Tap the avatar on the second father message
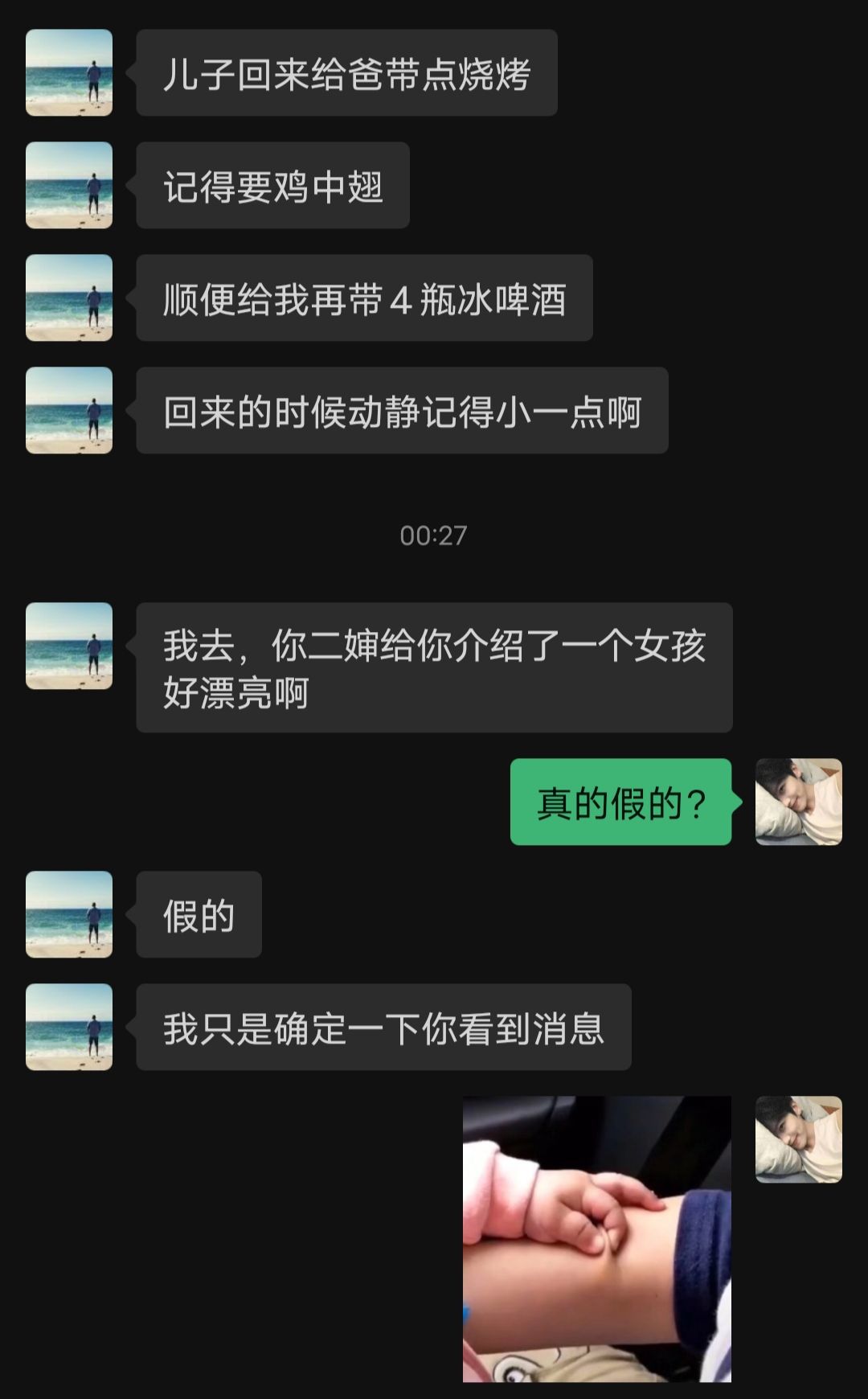The height and width of the screenshot is (1399, 868). [69, 186]
